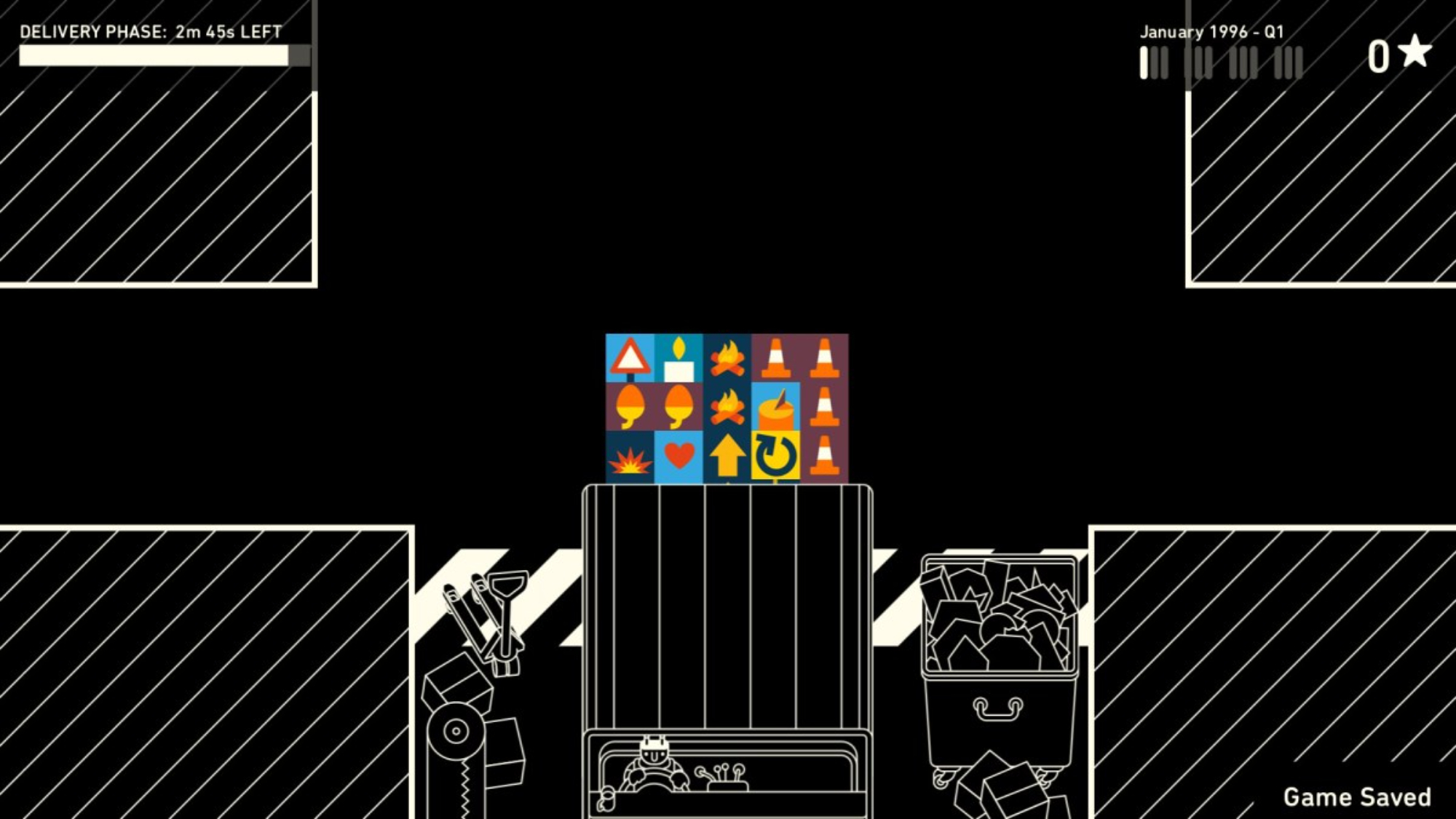Pick the white candle tile
The width and height of the screenshot is (1456, 819).
678,358
